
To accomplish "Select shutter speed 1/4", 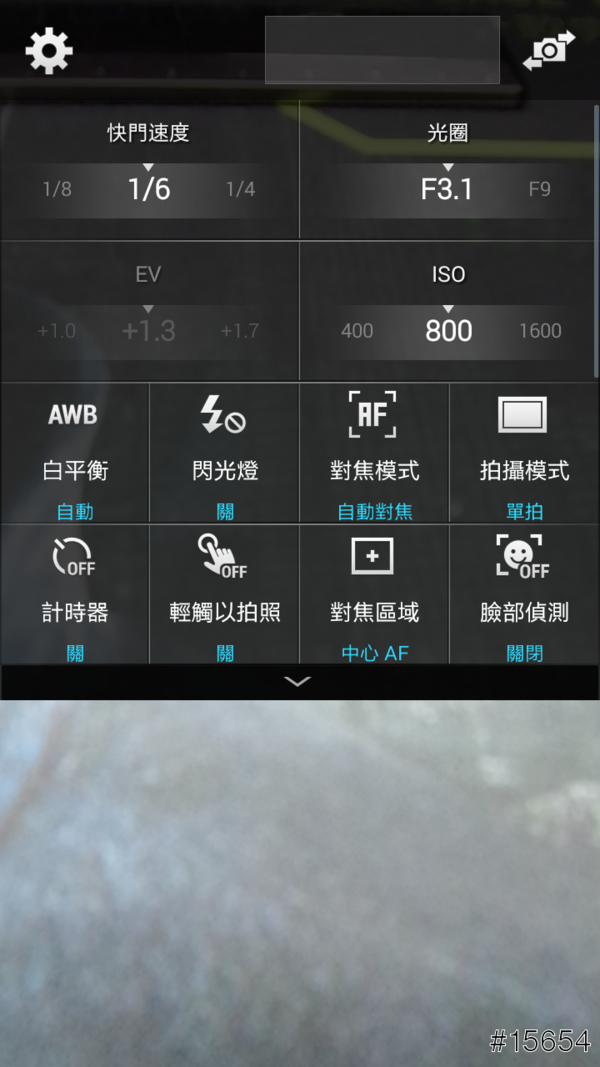I will pyautogui.click(x=240, y=189).
